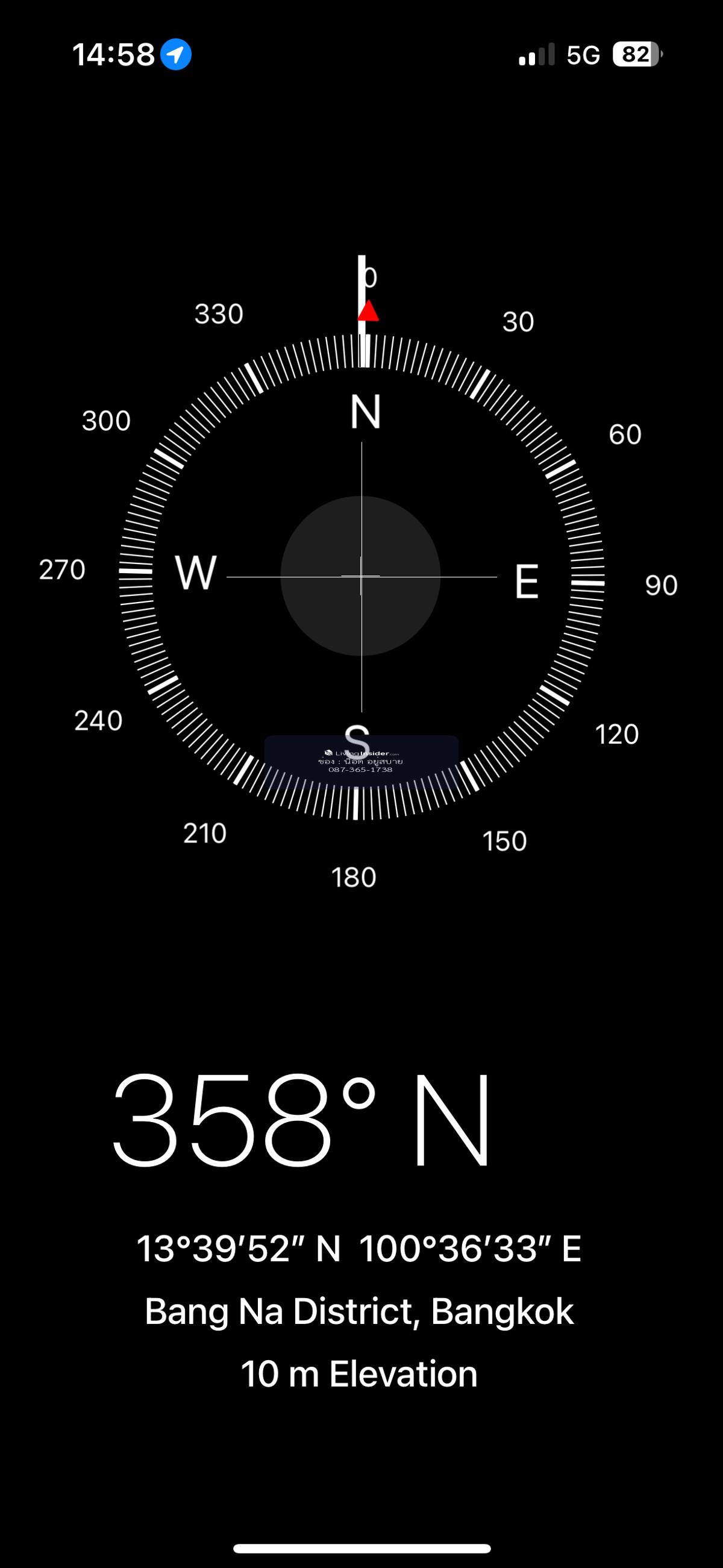
Task: Tap the compass dial to lock bearing
Action: tap(361, 575)
